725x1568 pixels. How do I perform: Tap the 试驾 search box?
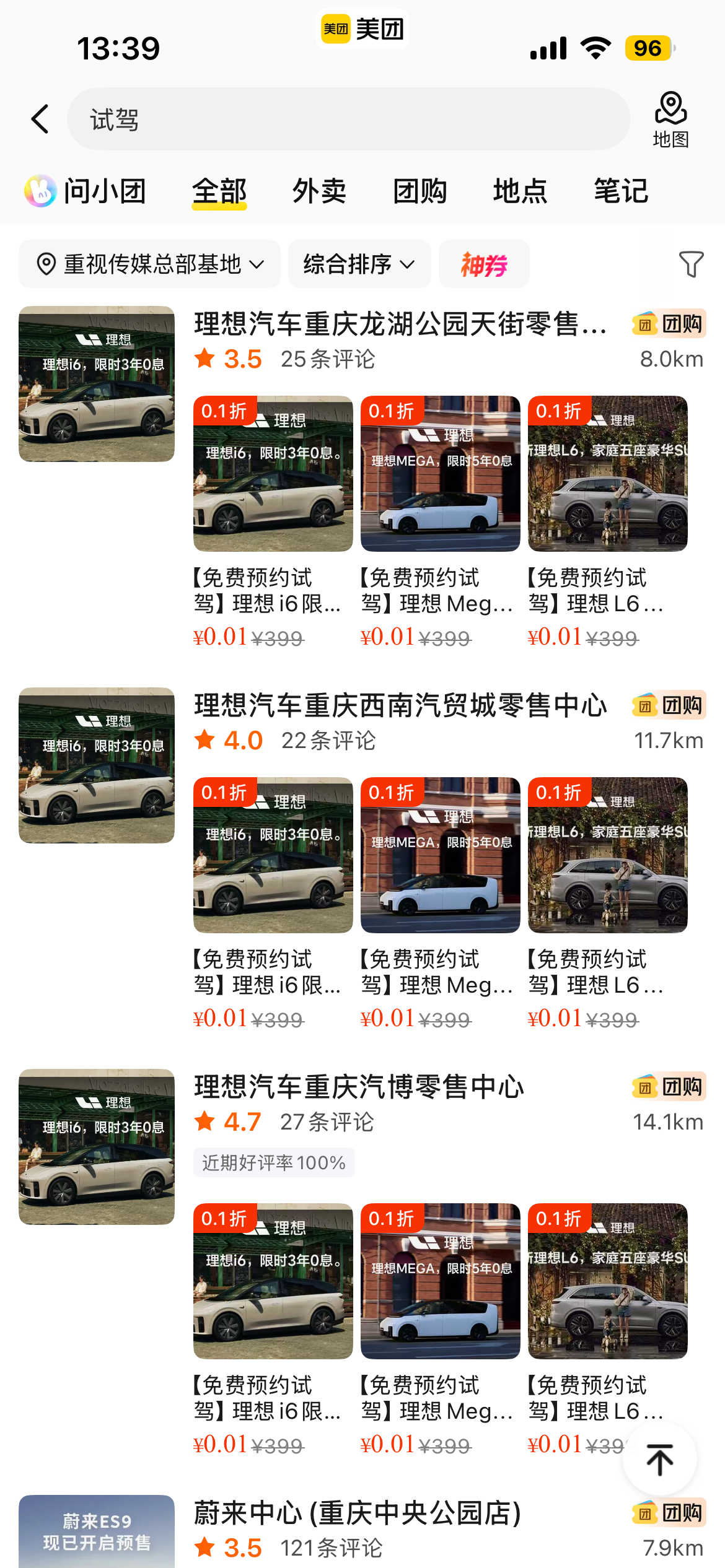(347, 119)
